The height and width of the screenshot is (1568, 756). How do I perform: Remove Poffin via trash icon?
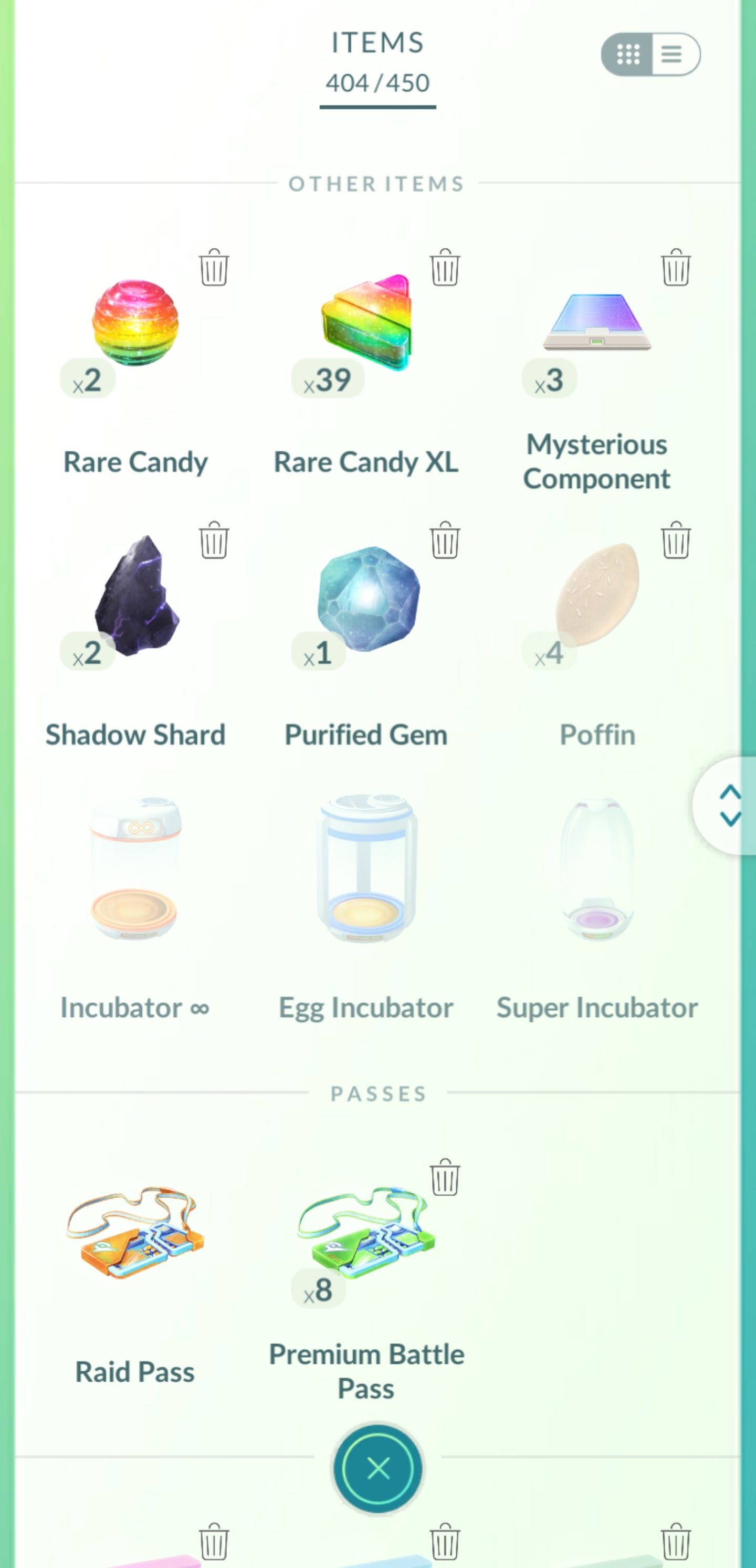tap(676, 540)
